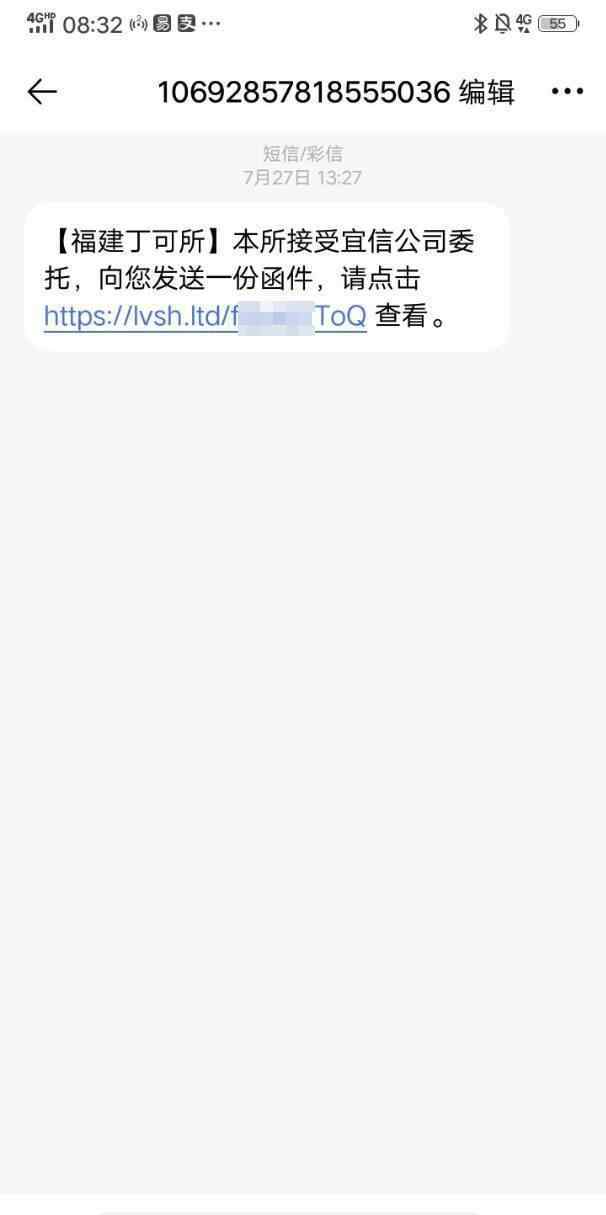Screen dimensions: 606x1215
Task: Tap 编辑 next to the sender number
Action: (x=487, y=92)
